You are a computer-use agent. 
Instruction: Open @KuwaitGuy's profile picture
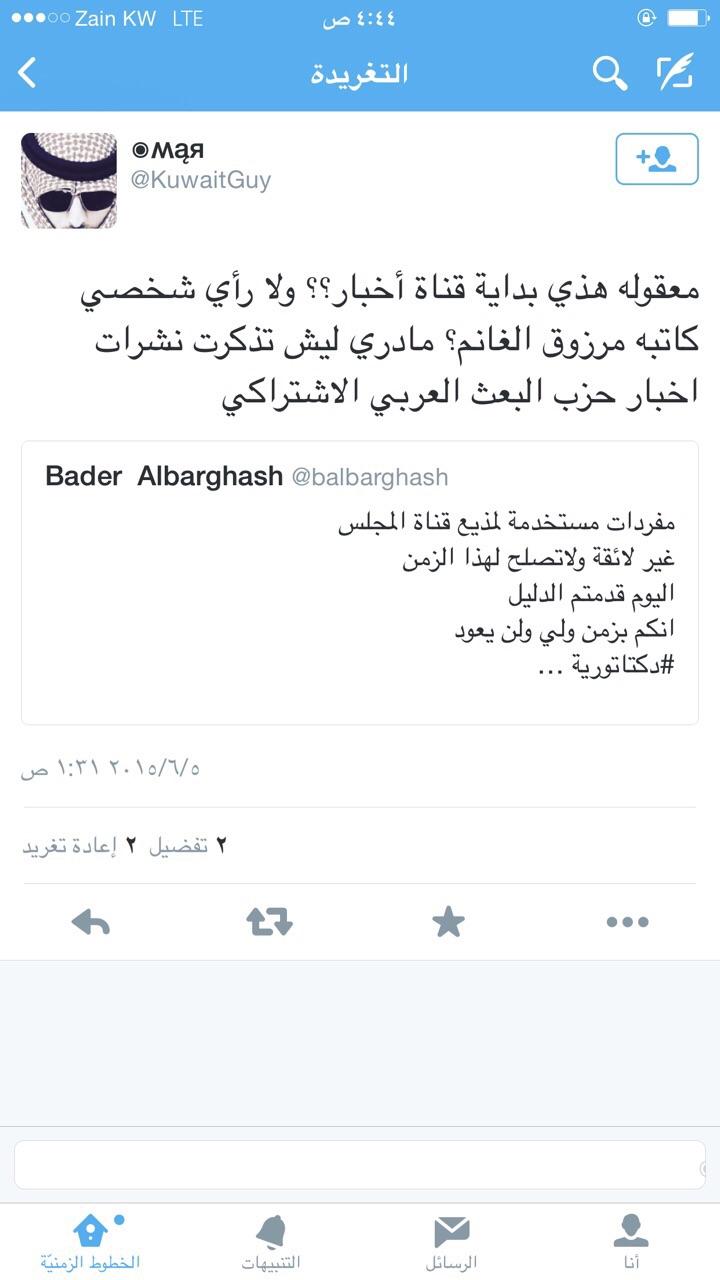(69, 181)
